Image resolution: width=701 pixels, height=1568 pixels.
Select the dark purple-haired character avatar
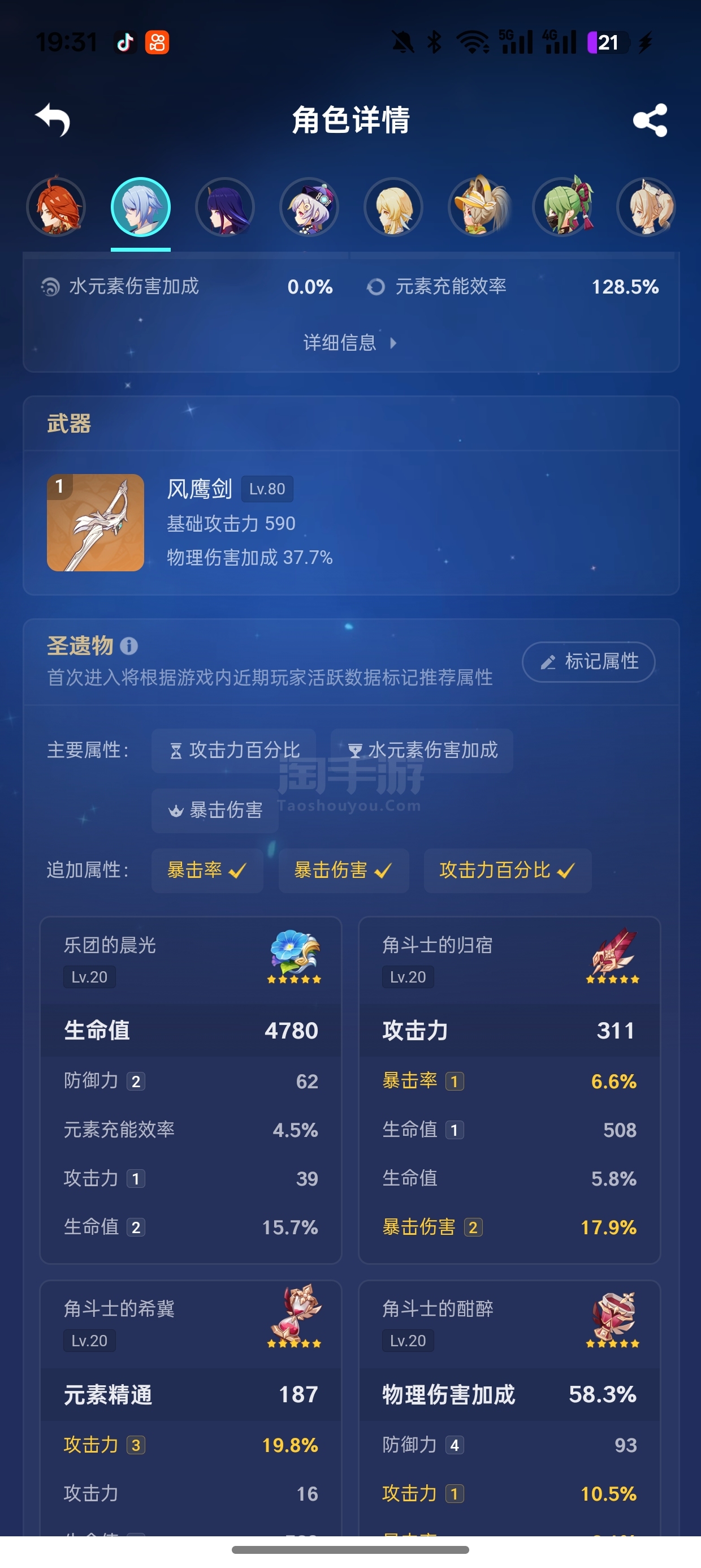(x=224, y=207)
